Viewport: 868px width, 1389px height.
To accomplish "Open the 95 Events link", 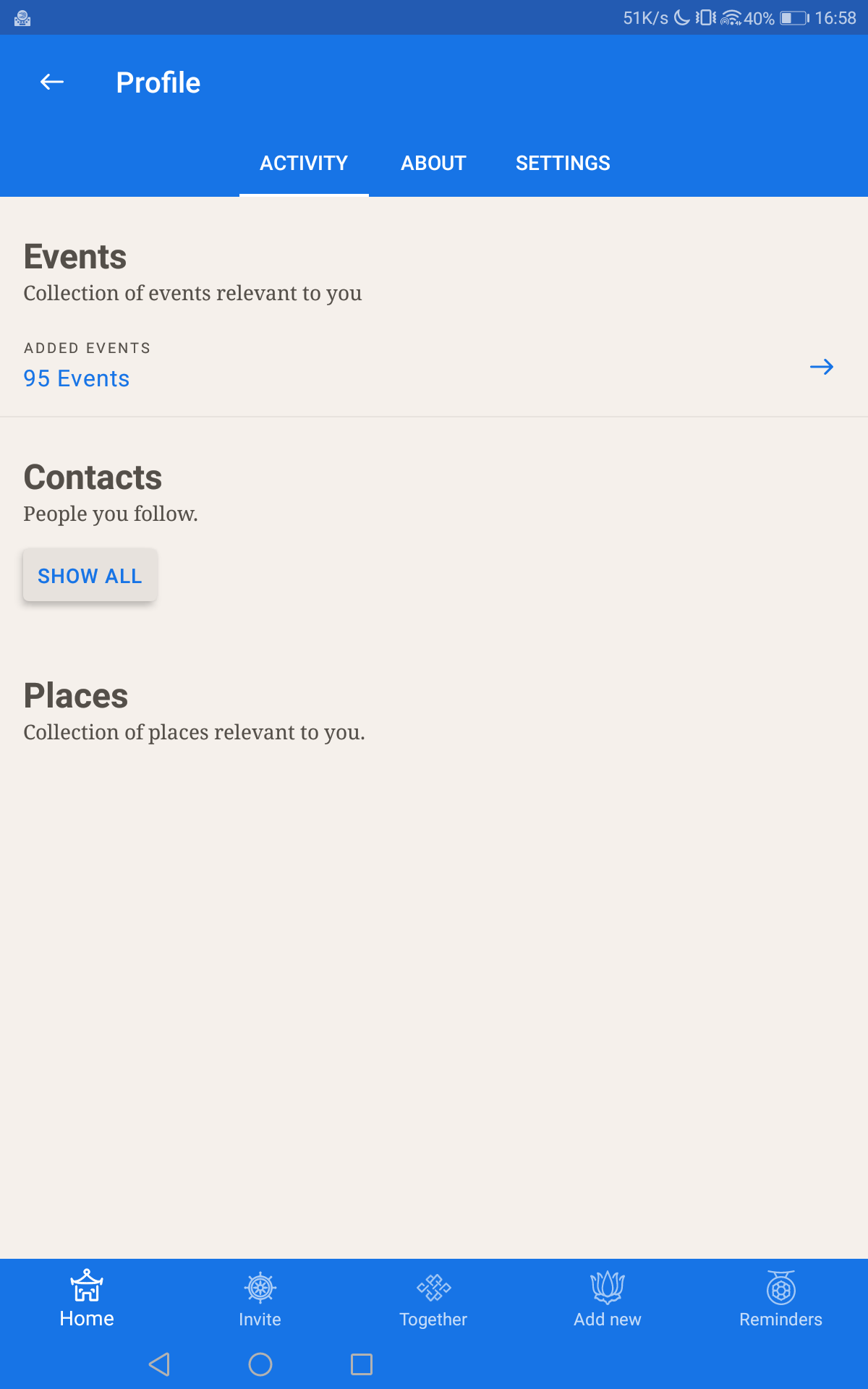I will click(77, 378).
